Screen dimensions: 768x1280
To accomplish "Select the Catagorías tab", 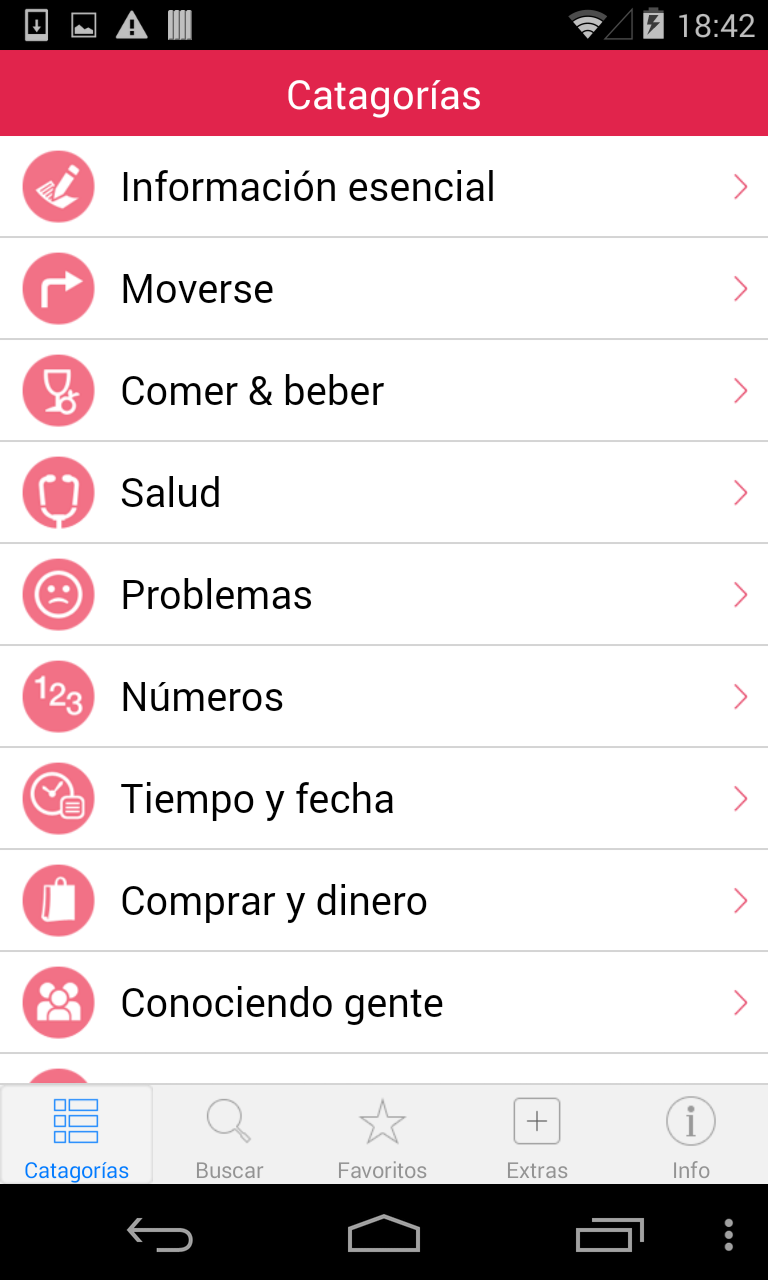I will point(77,1135).
